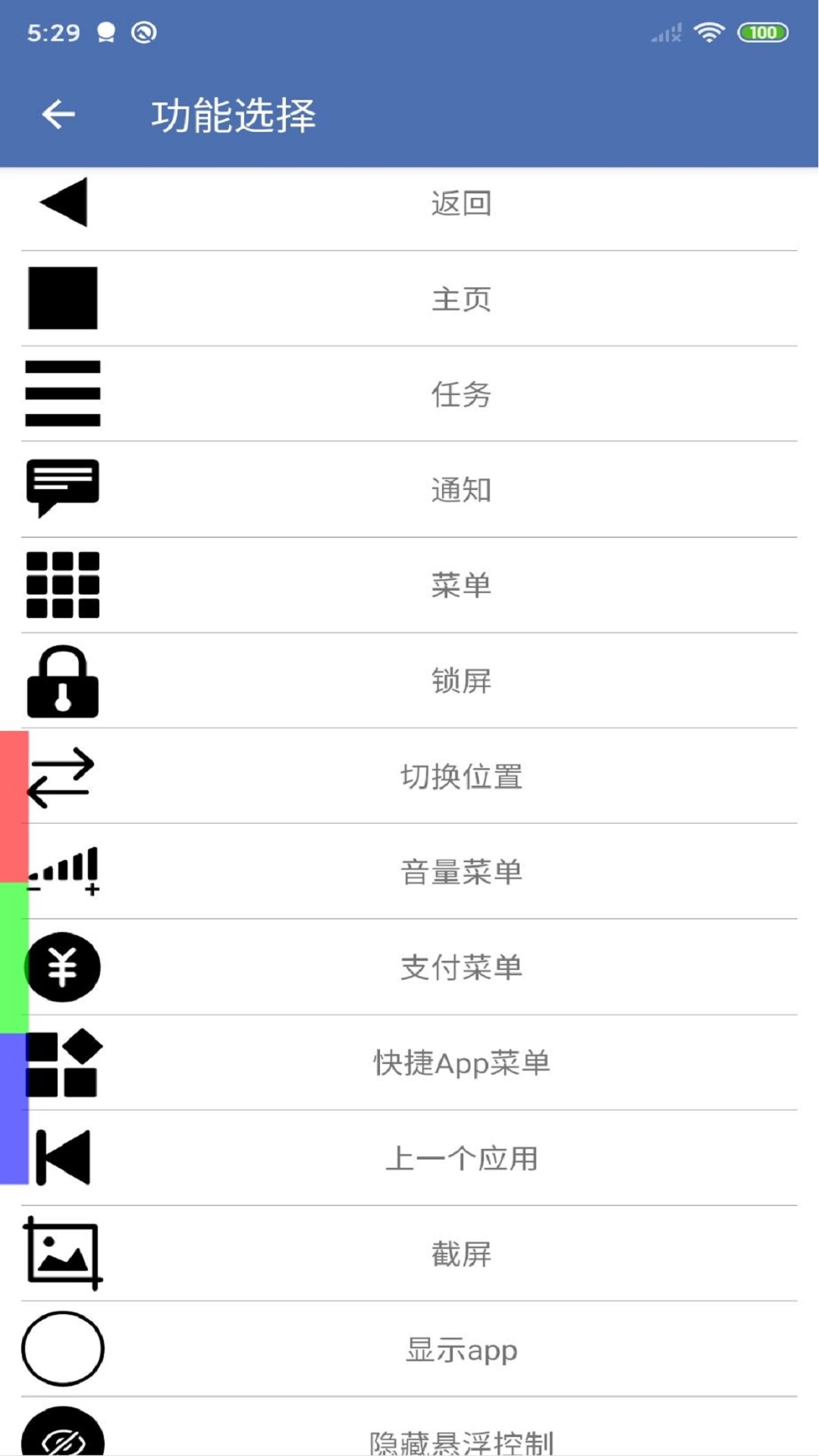This screenshot has height=1456, width=819.
Task: Open the 显示app option
Action: coord(462,1350)
